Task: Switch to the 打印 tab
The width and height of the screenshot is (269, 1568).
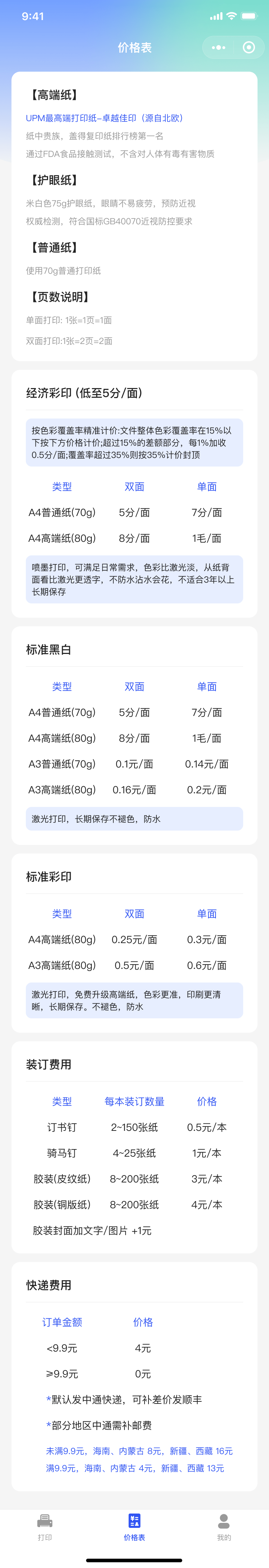Action: click(44, 1526)
